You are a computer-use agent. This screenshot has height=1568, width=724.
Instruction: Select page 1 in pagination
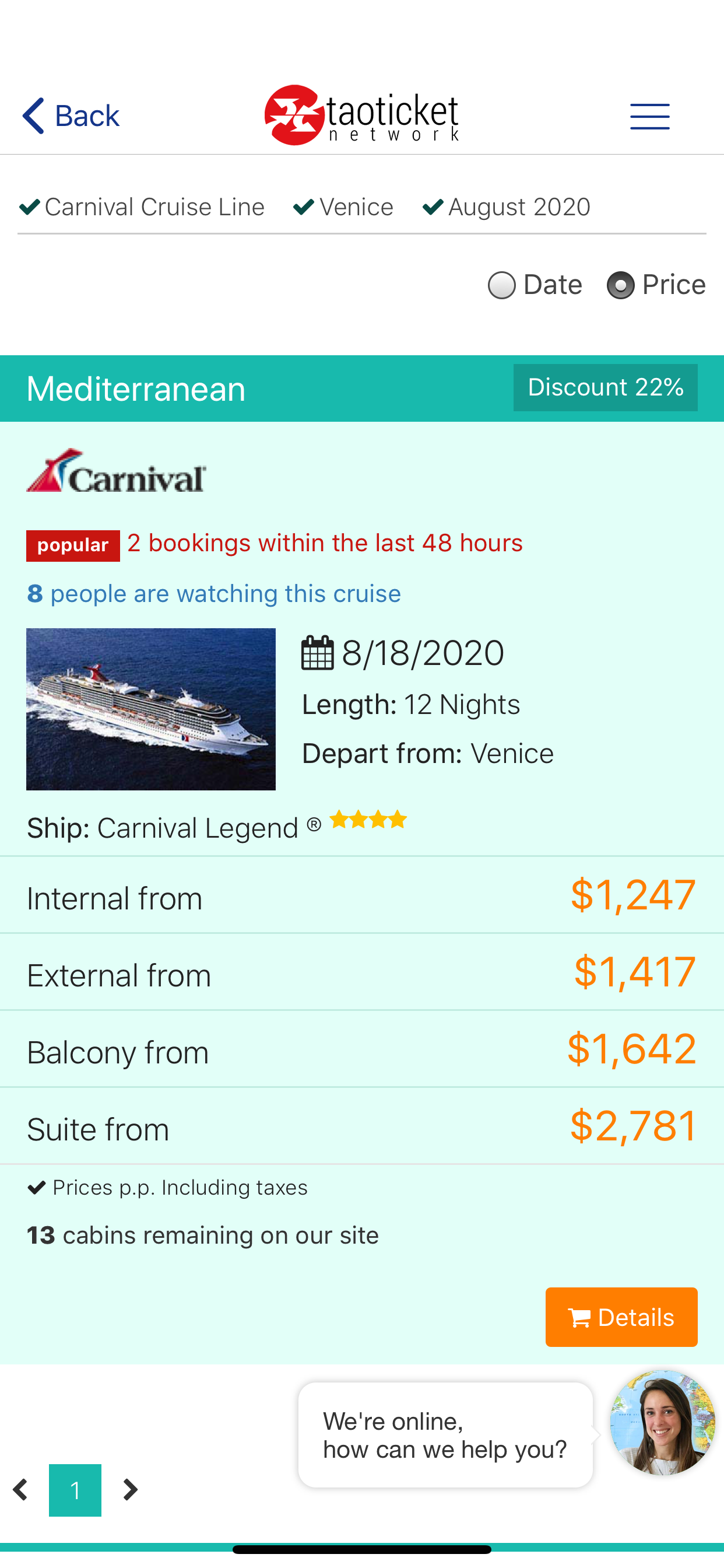coord(75,1490)
